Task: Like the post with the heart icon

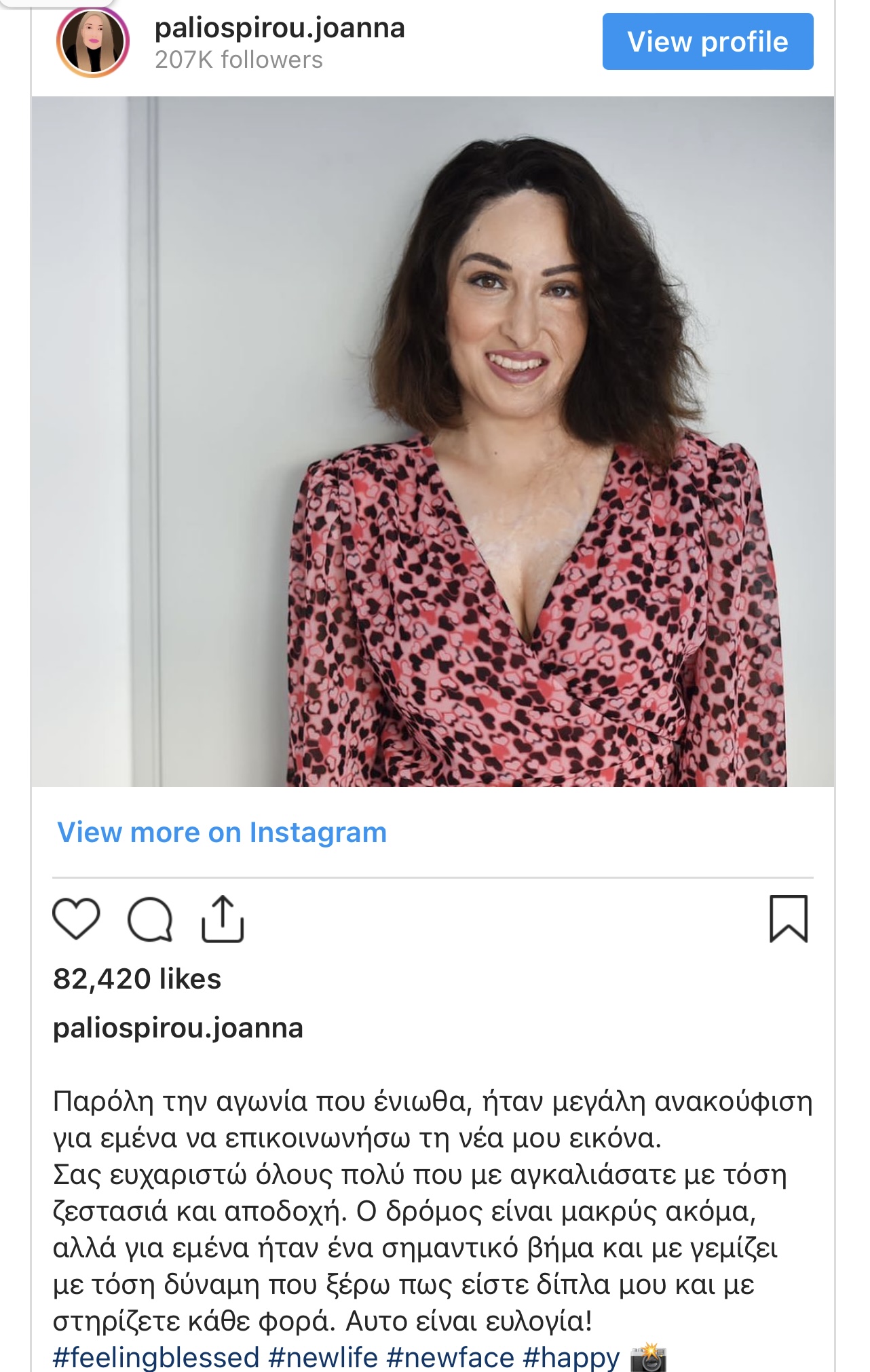Action: (x=76, y=919)
